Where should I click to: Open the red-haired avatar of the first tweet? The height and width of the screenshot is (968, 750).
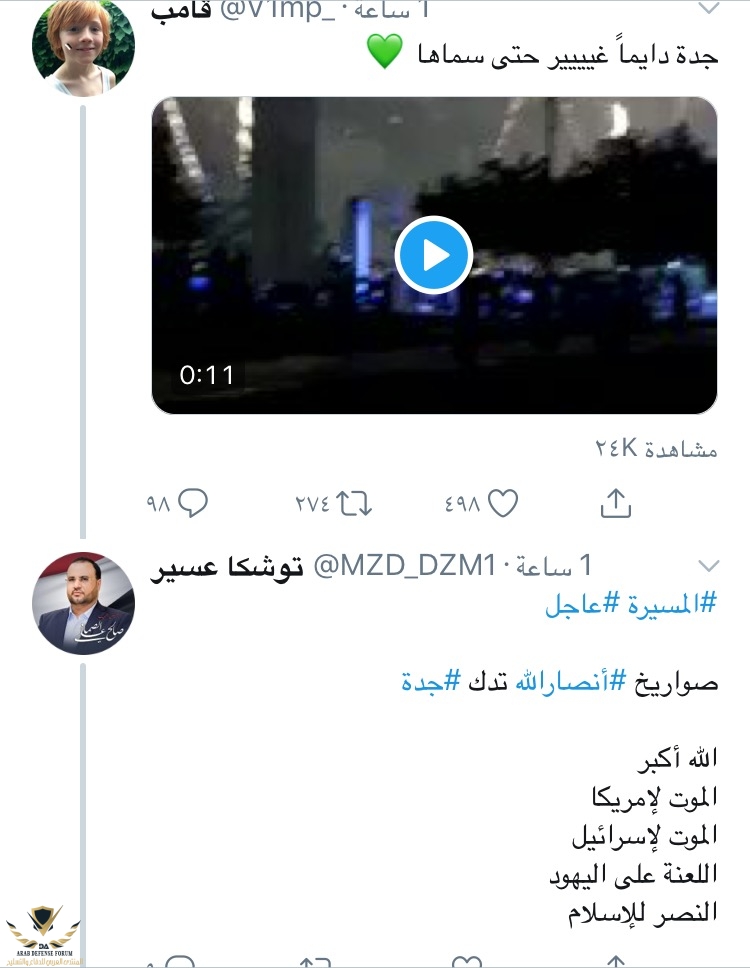point(83,45)
